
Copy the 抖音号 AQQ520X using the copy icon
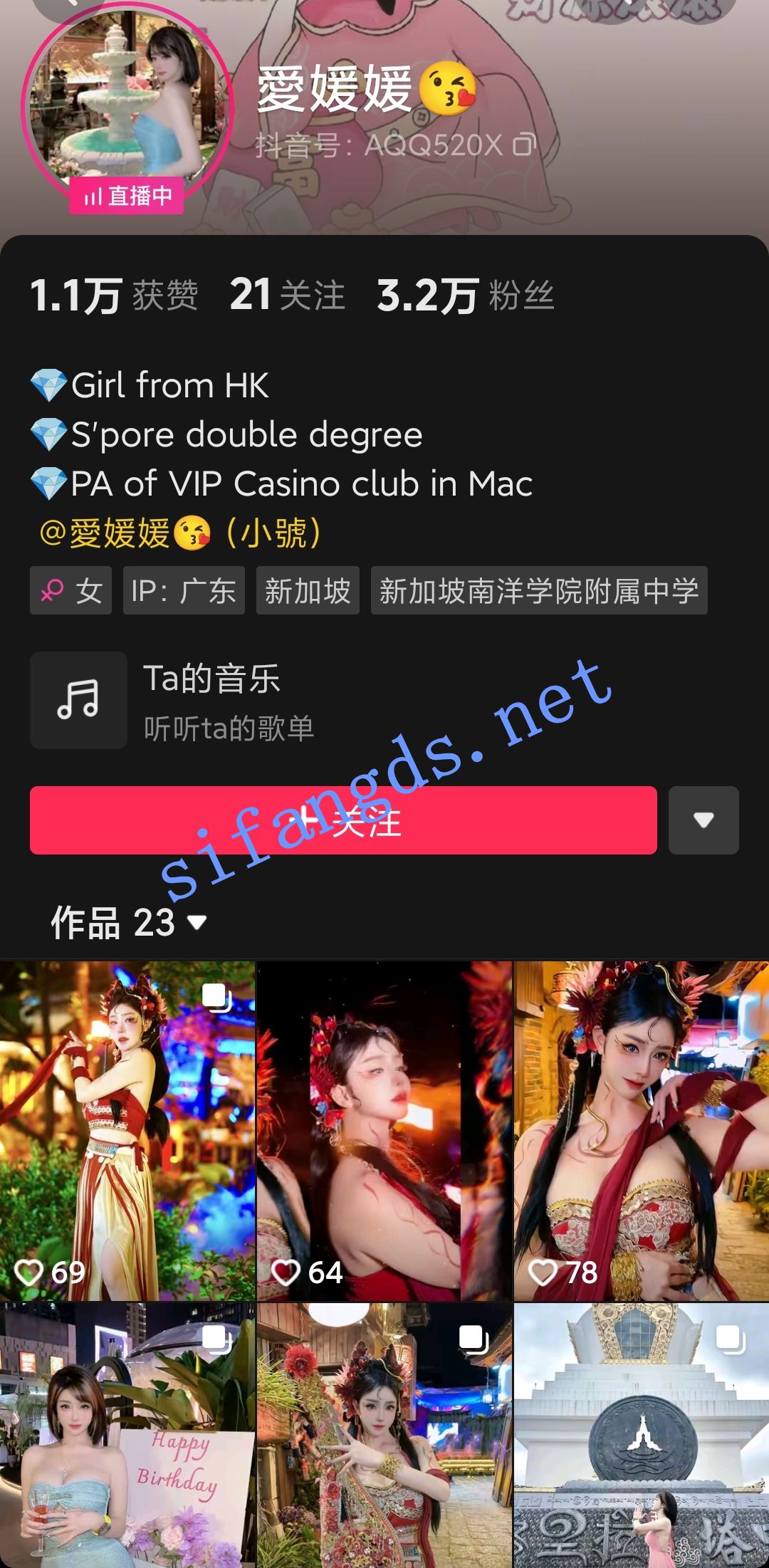[x=525, y=146]
